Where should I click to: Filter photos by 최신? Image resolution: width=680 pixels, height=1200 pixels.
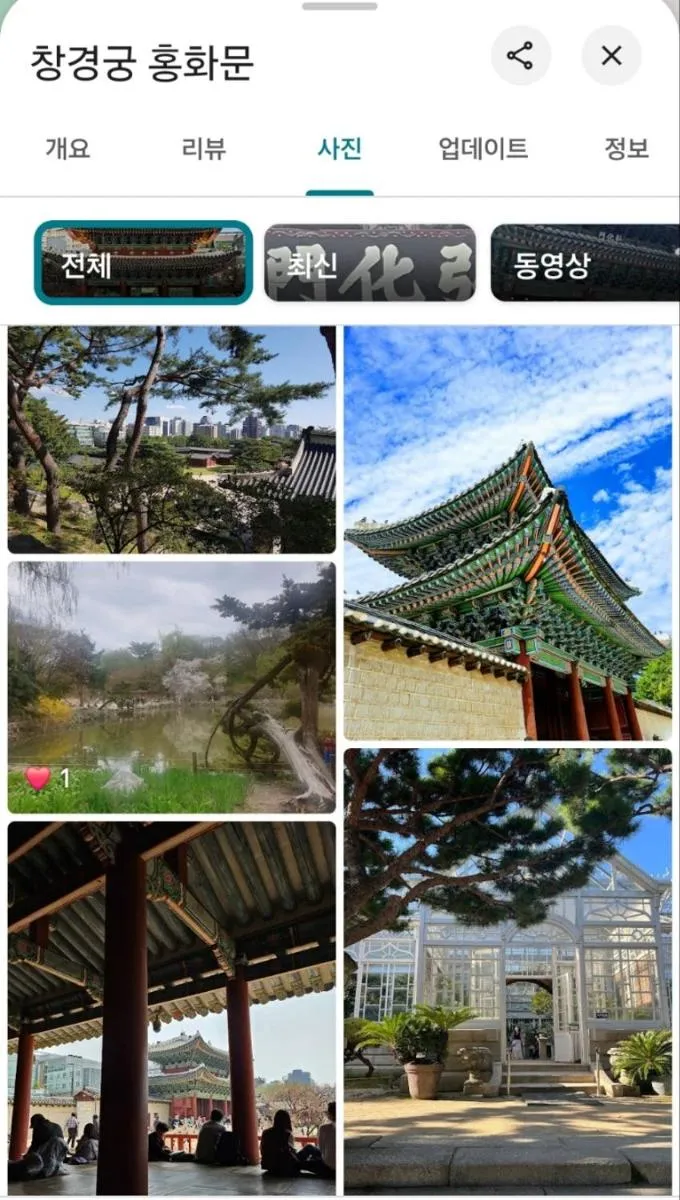(369, 263)
